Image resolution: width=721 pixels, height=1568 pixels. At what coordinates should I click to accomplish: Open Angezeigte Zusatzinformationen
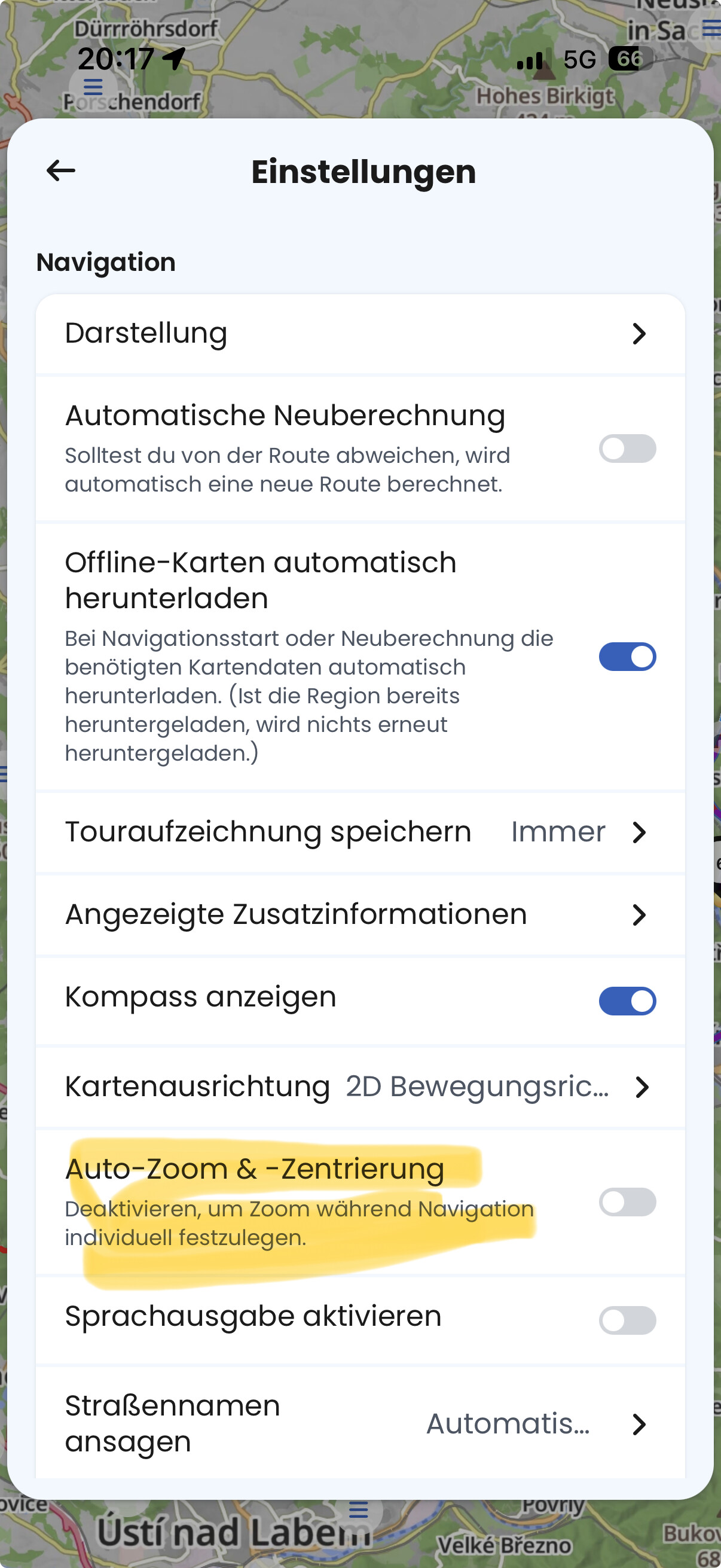(x=360, y=915)
